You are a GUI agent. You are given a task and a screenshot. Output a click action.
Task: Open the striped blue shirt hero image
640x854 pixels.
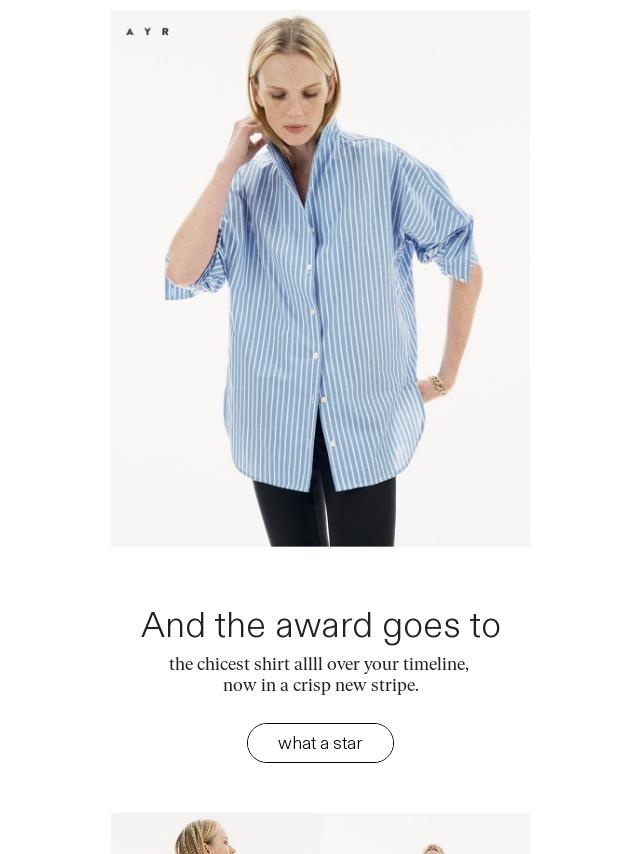coord(320,278)
